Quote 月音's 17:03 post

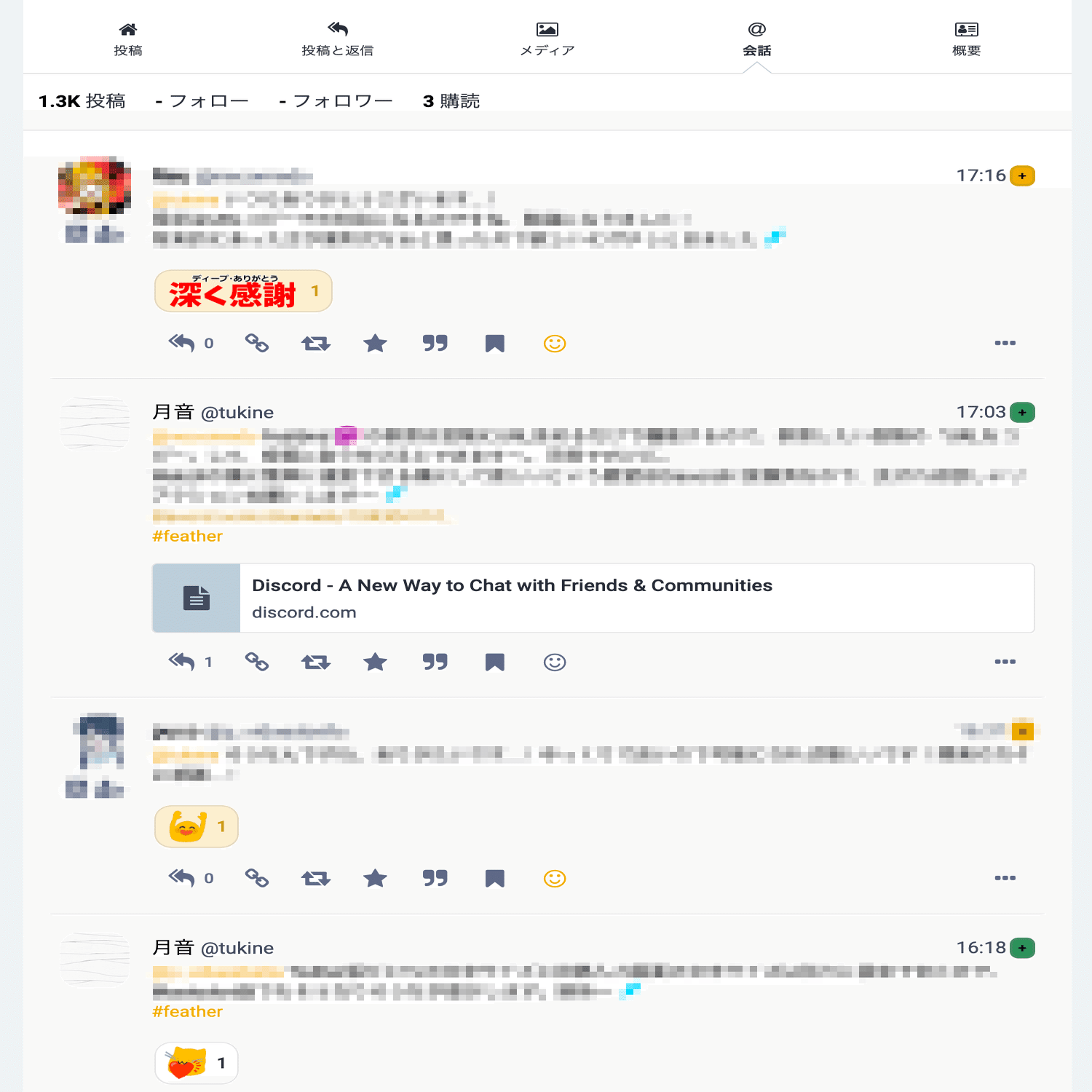(435, 662)
